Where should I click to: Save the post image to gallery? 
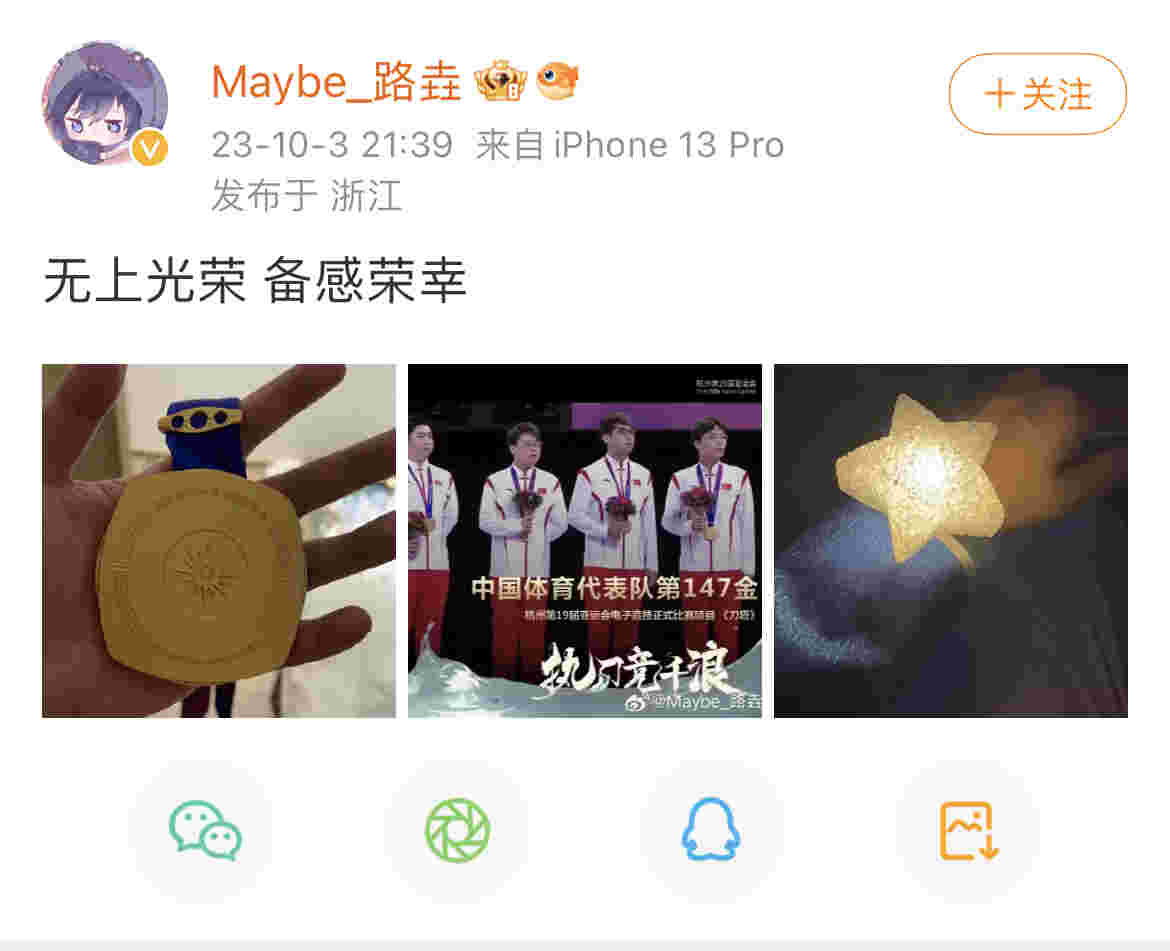click(x=968, y=831)
